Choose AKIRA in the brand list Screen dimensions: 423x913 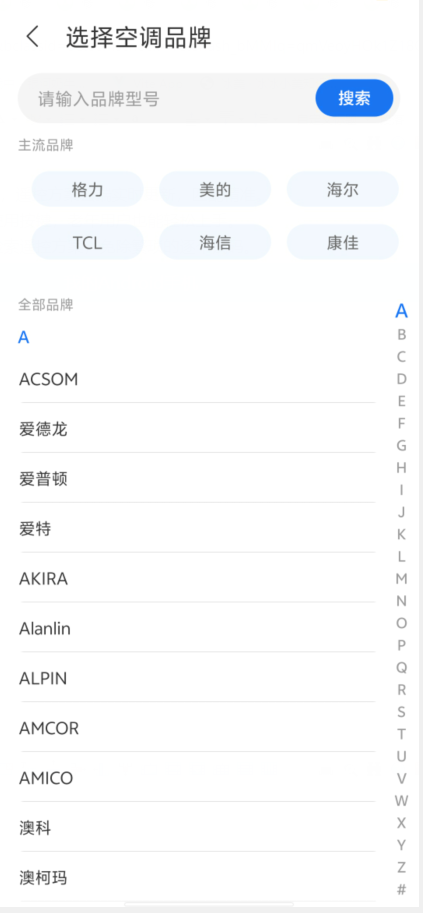pyautogui.click(x=197, y=579)
